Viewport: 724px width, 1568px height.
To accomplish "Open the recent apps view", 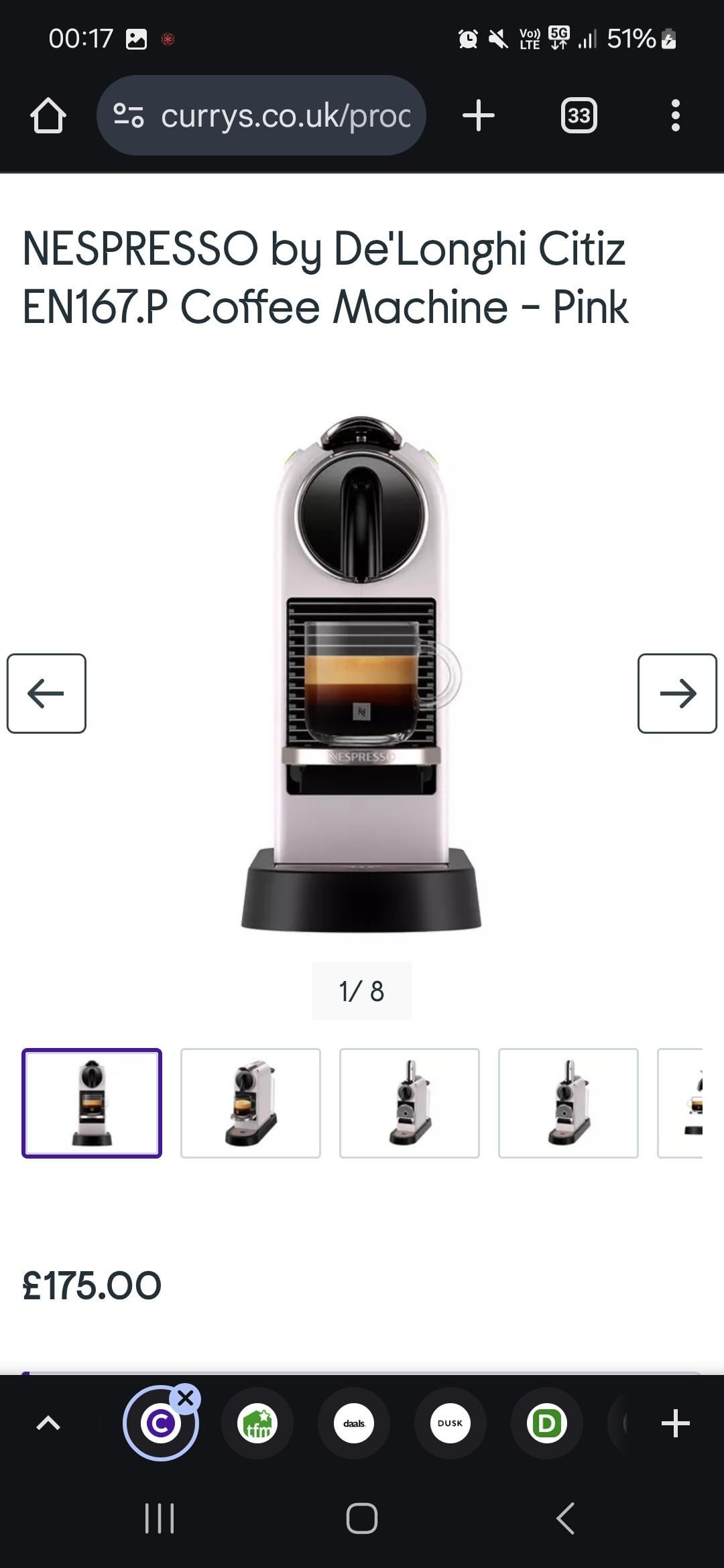I will [160, 1518].
